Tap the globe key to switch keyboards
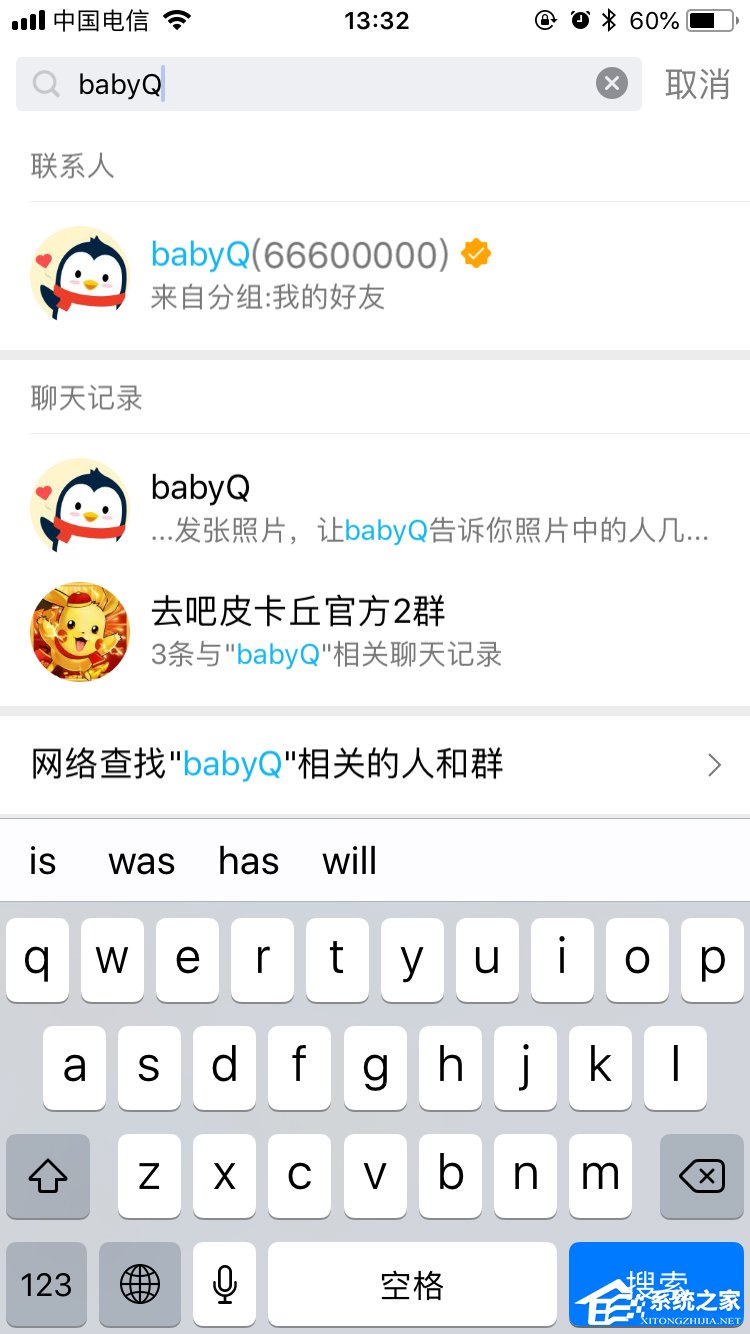Image resolution: width=750 pixels, height=1334 pixels. 140,1284
